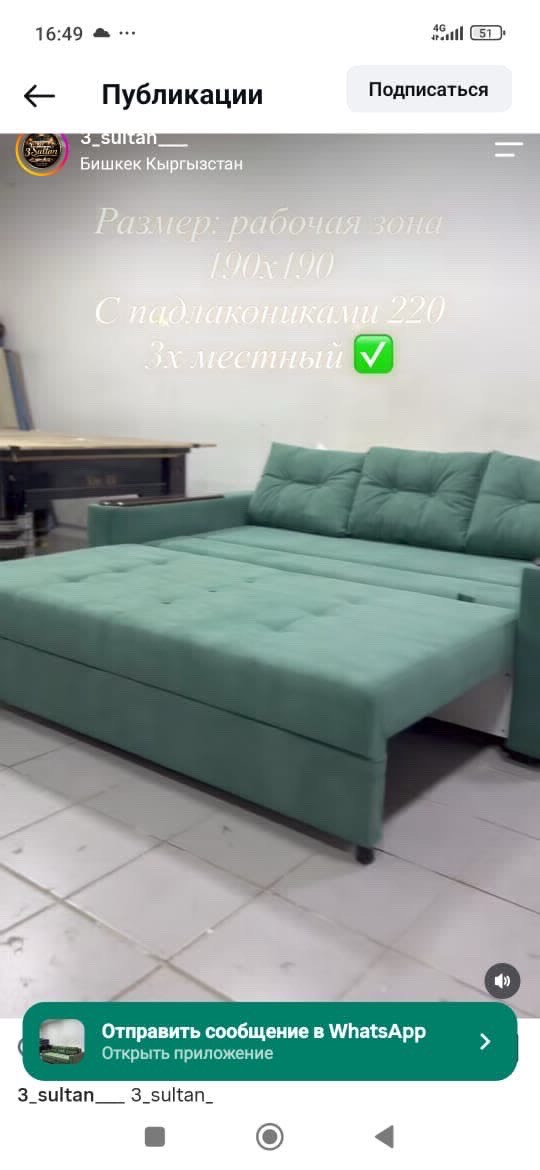Open the 3_sultan profile avatar
Viewport: 540px width, 1170px height.
click(x=42, y=153)
